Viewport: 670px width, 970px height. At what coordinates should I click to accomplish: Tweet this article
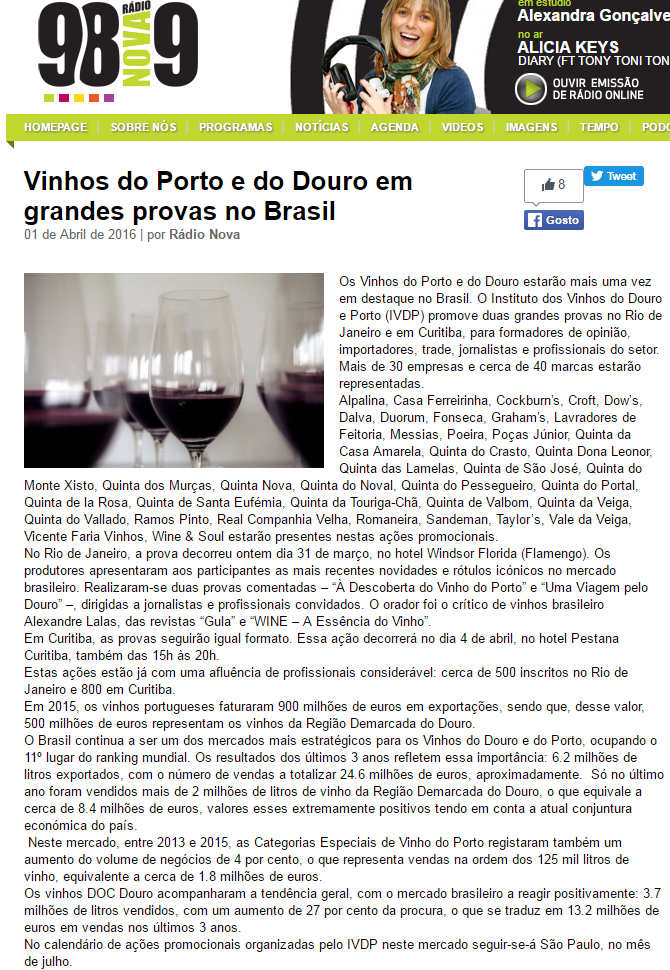coord(613,176)
